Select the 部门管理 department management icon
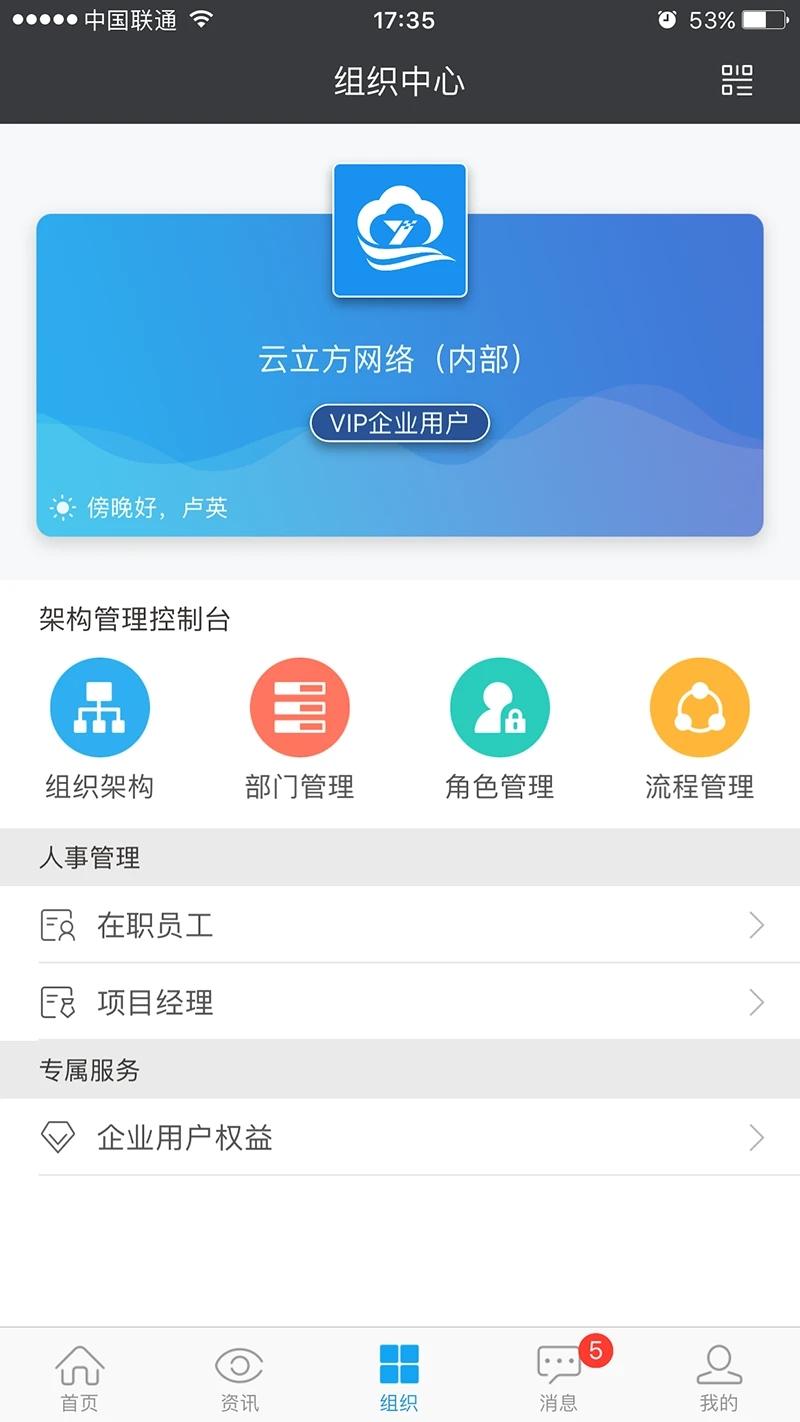800x1422 pixels. 300,706
